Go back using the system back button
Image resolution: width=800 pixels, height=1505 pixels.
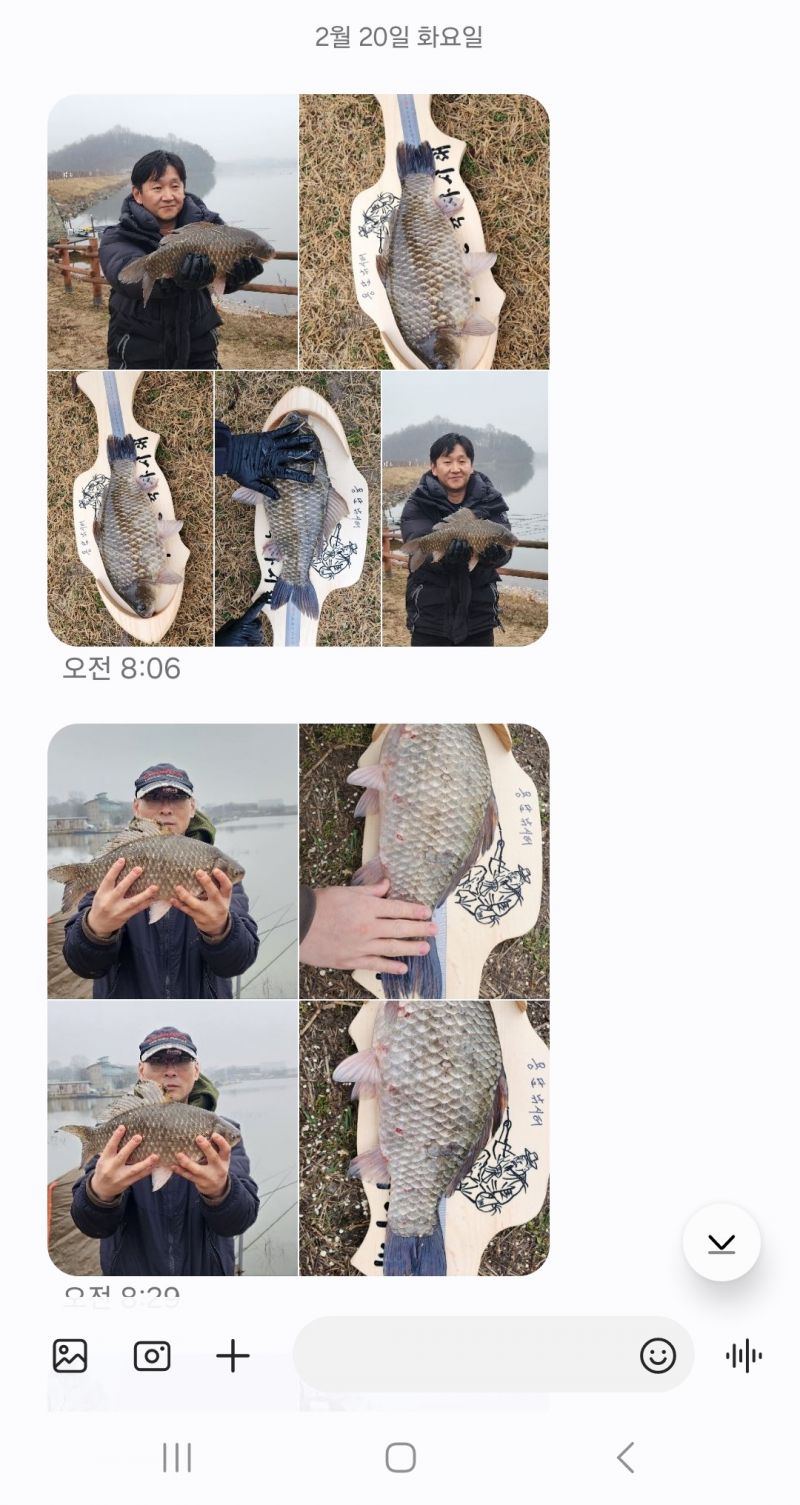click(625, 1457)
